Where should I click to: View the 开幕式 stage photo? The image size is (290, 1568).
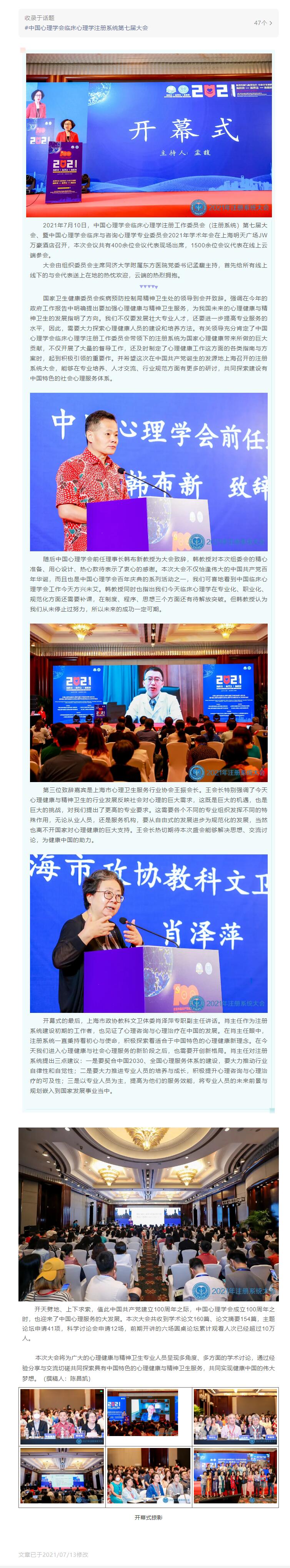pyautogui.click(x=148, y=135)
